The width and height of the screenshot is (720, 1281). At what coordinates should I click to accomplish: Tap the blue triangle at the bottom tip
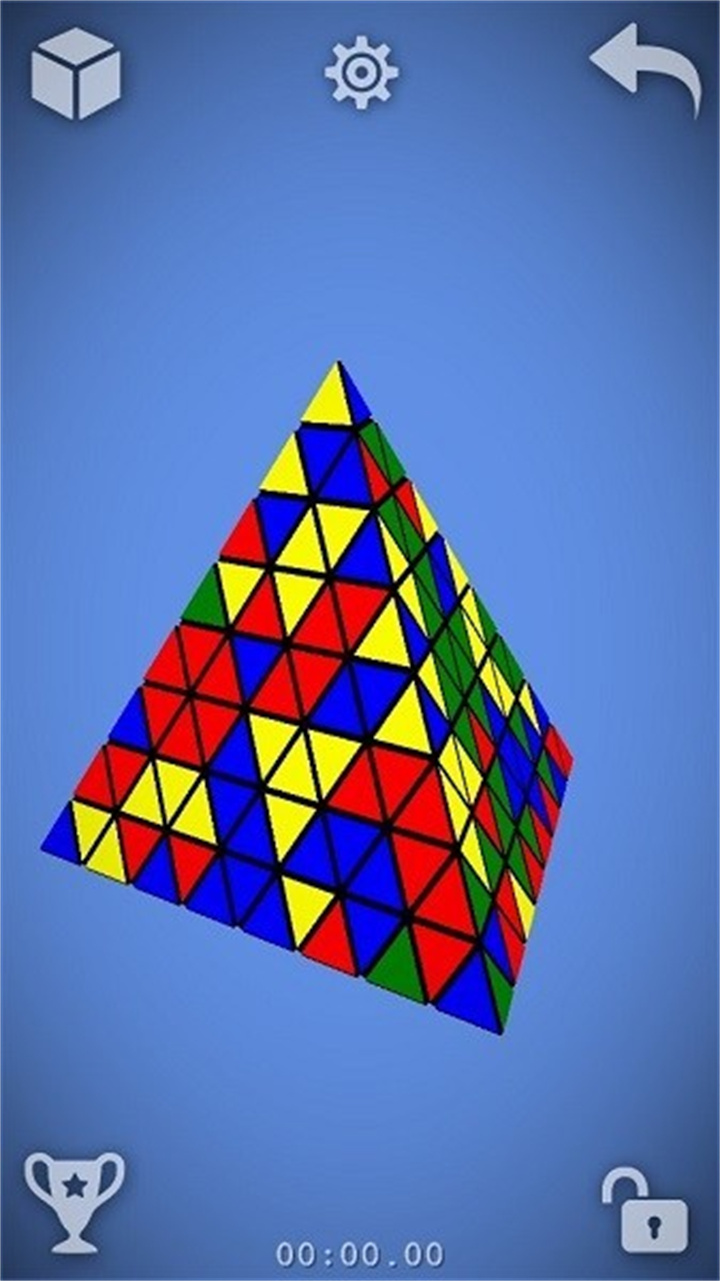click(465, 1000)
